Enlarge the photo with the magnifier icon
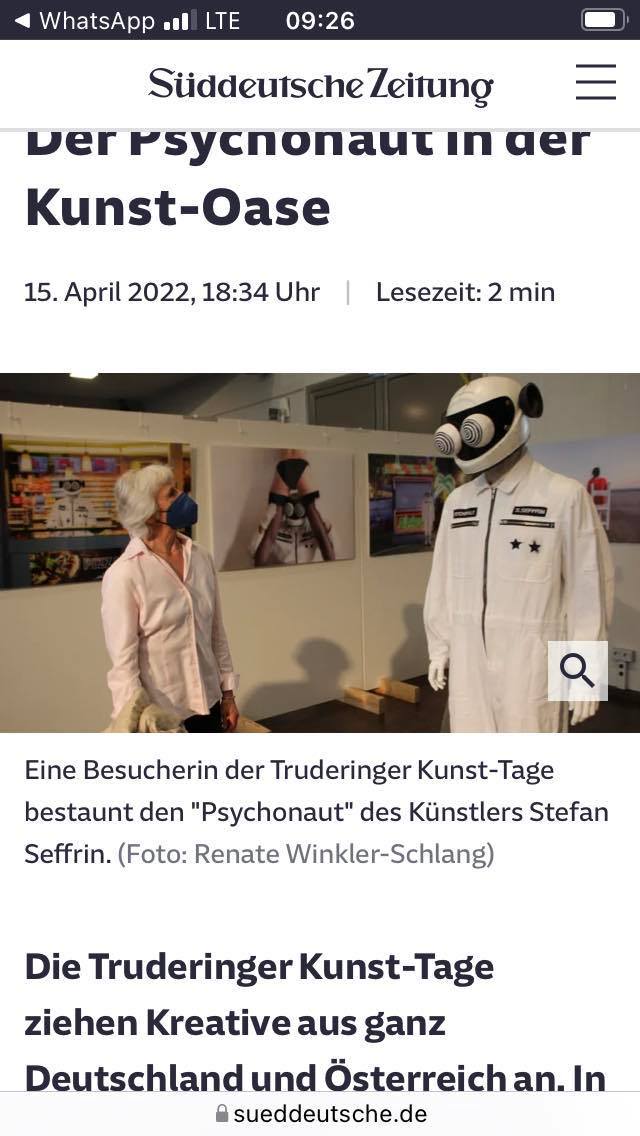This screenshot has height=1136, width=640. (578, 670)
